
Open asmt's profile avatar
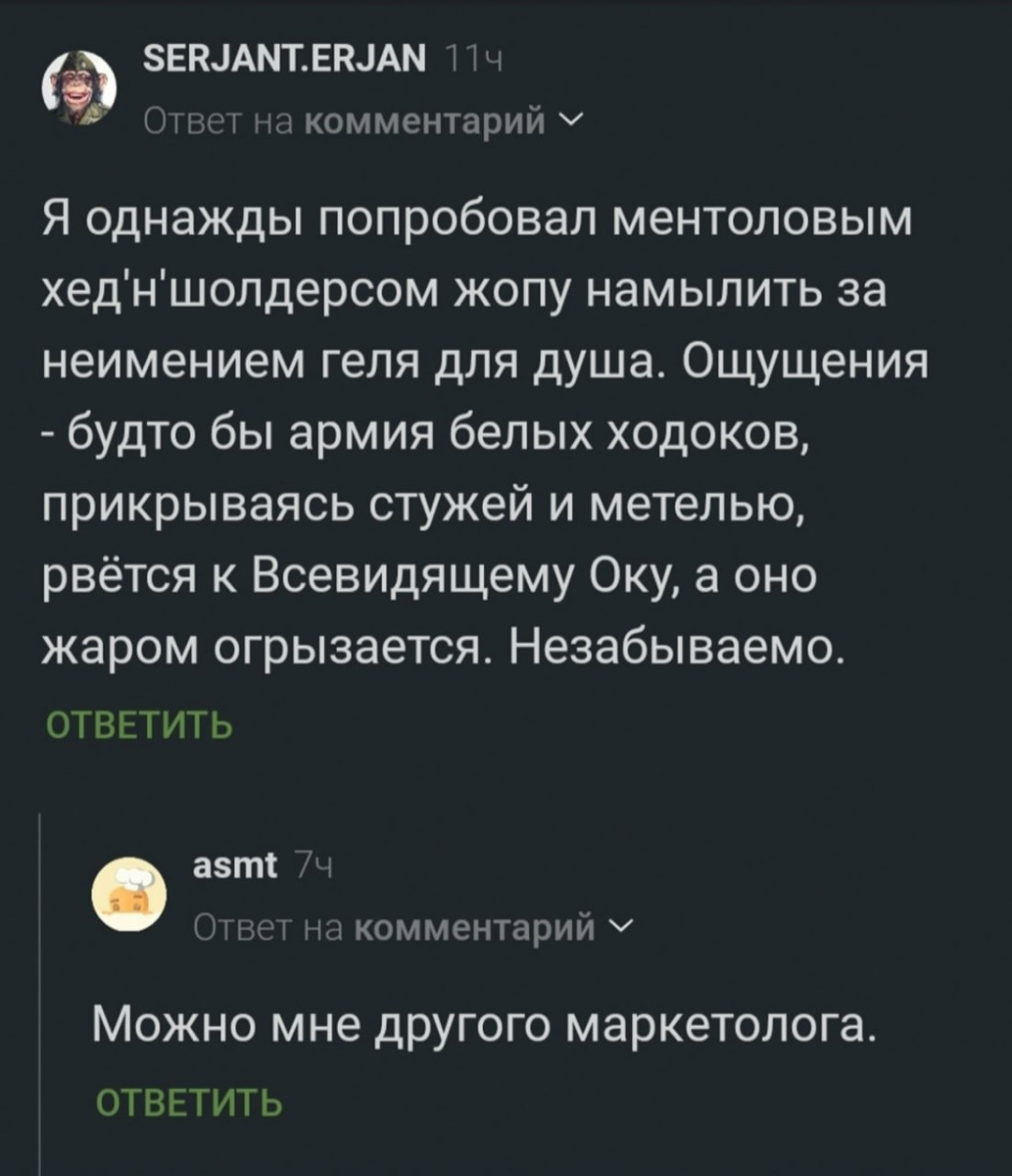(x=129, y=894)
